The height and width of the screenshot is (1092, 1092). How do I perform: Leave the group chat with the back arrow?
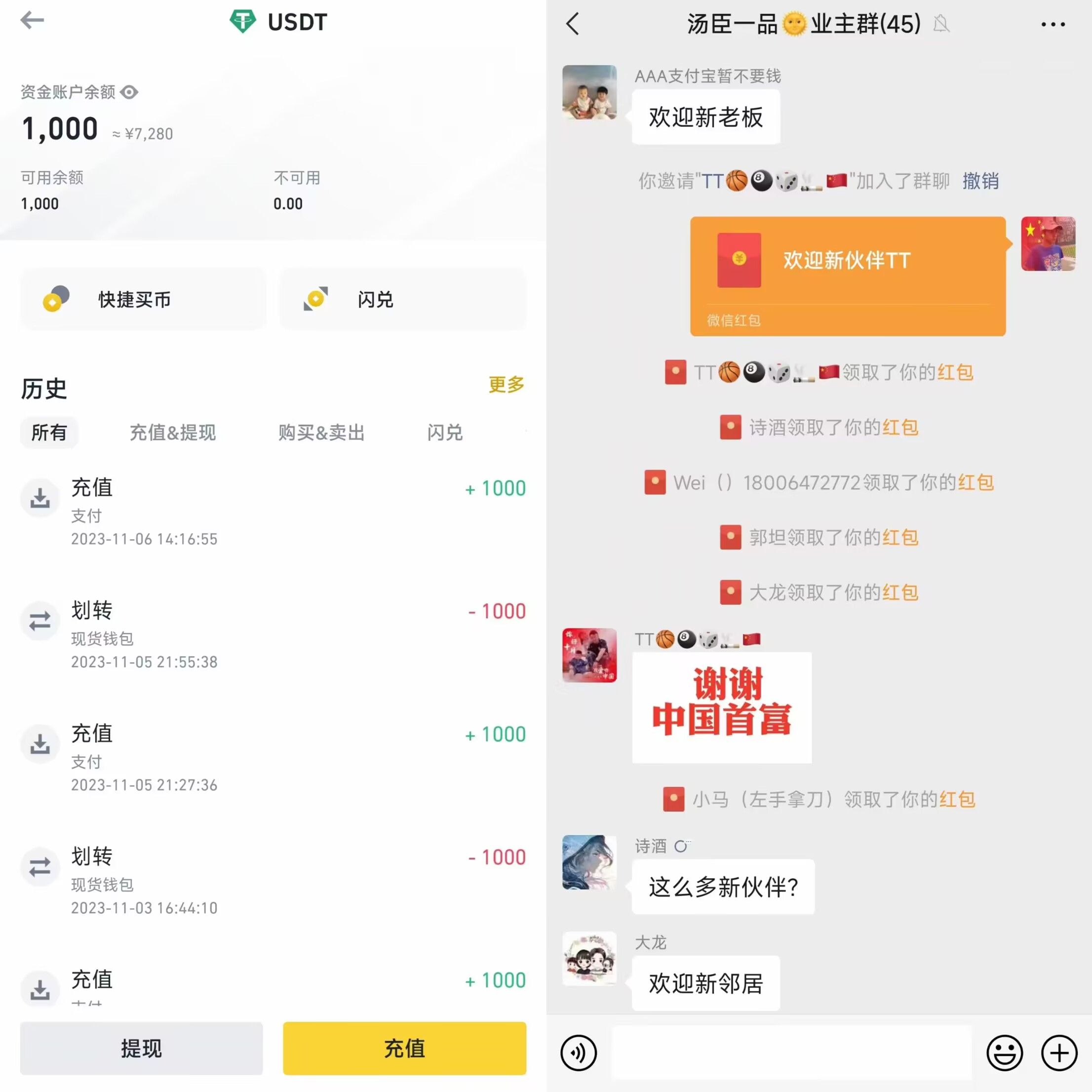pos(573,24)
